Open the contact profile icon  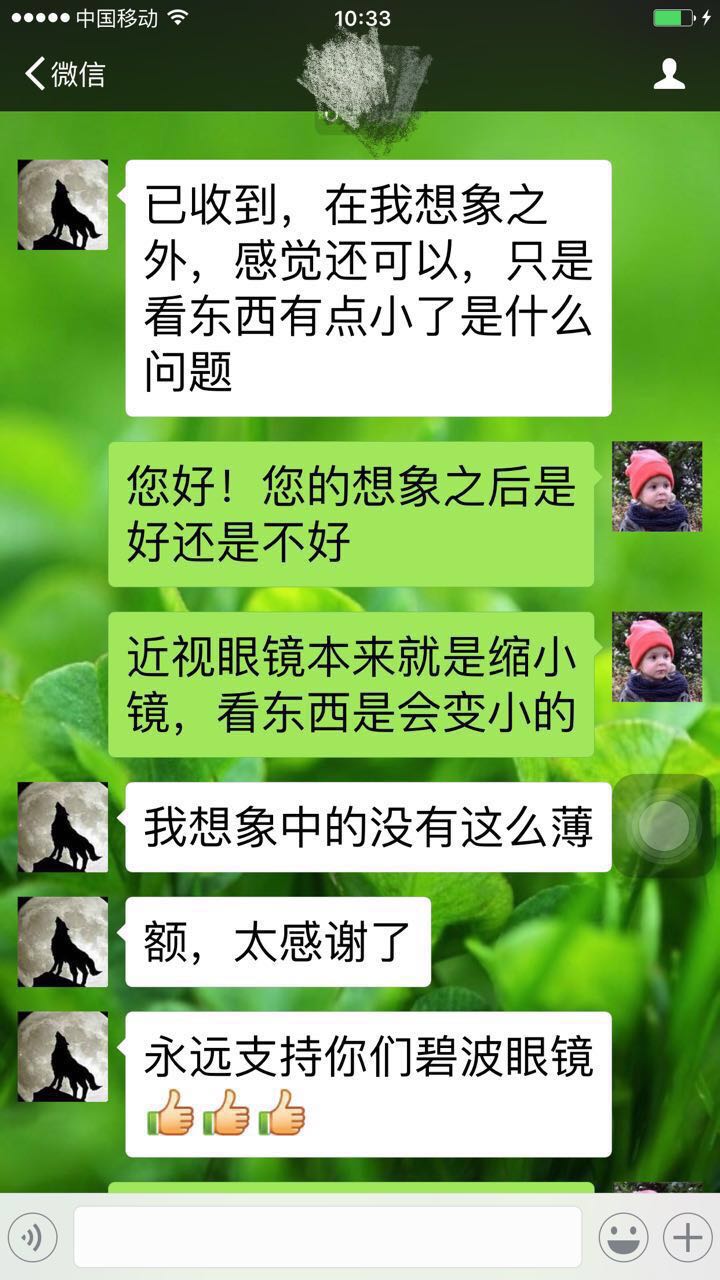[669, 74]
